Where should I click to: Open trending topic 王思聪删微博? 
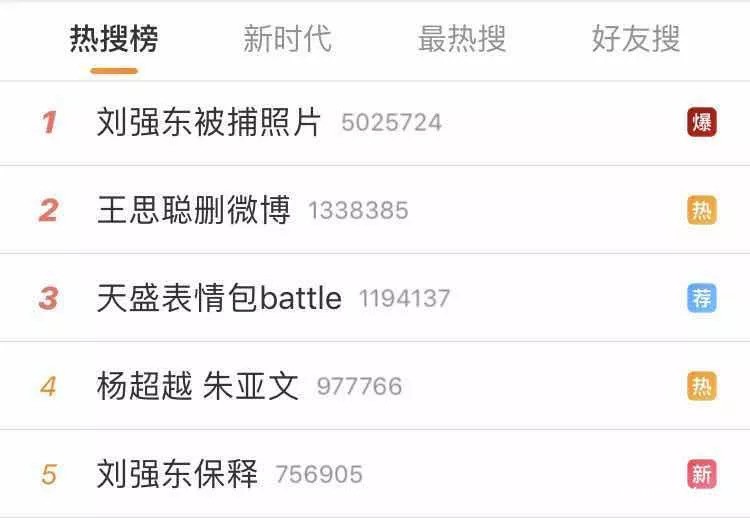194,210
